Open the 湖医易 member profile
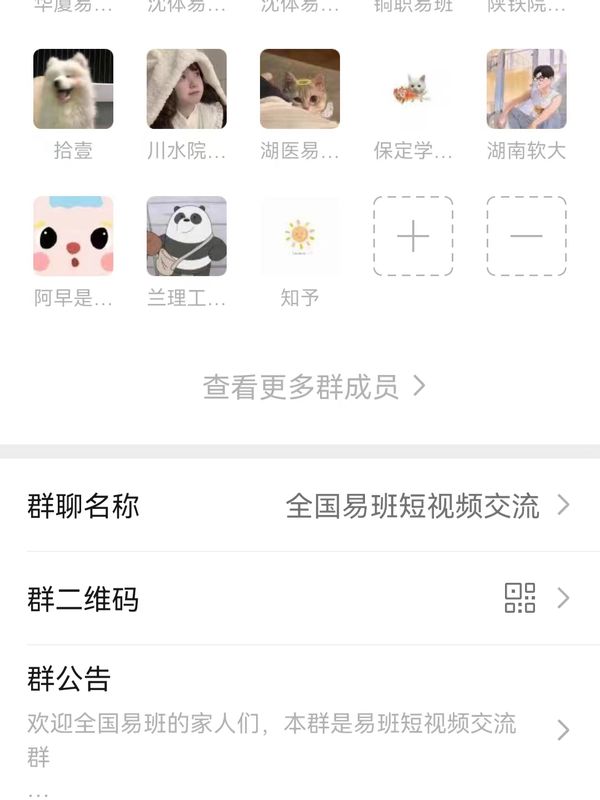The image size is (600, 800). coord(300,89)
